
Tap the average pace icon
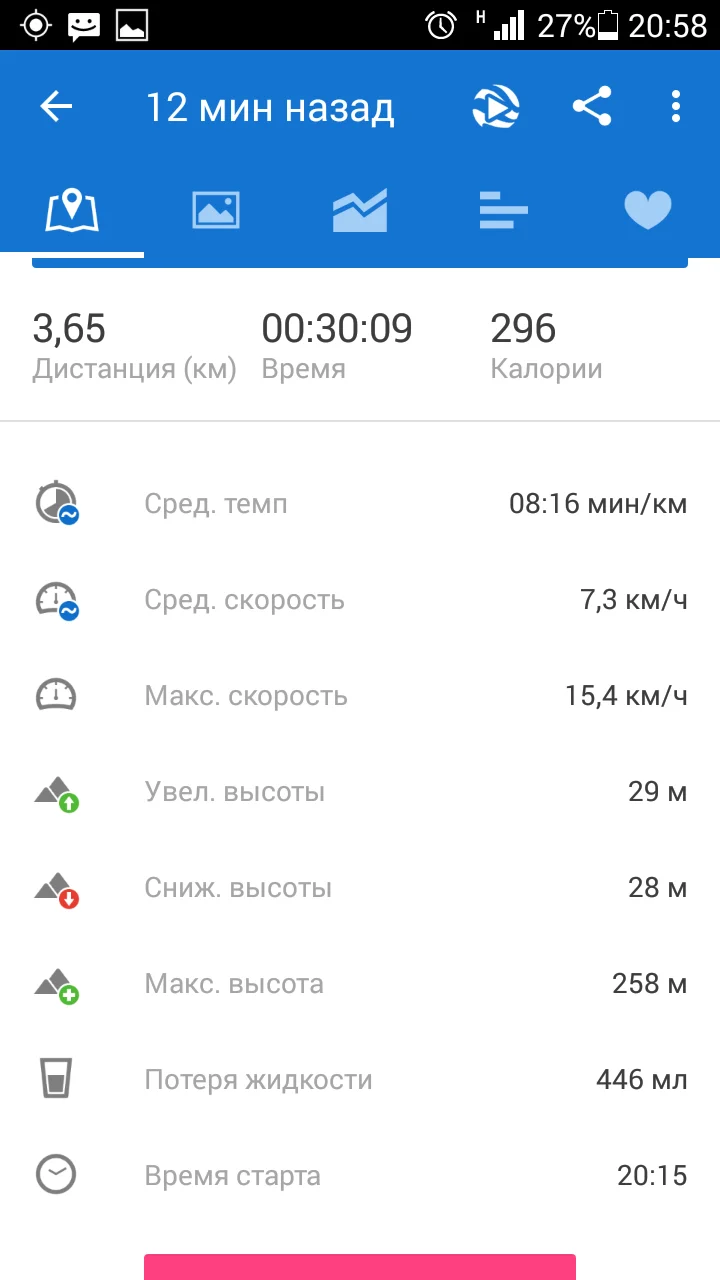tap(57, 503)
